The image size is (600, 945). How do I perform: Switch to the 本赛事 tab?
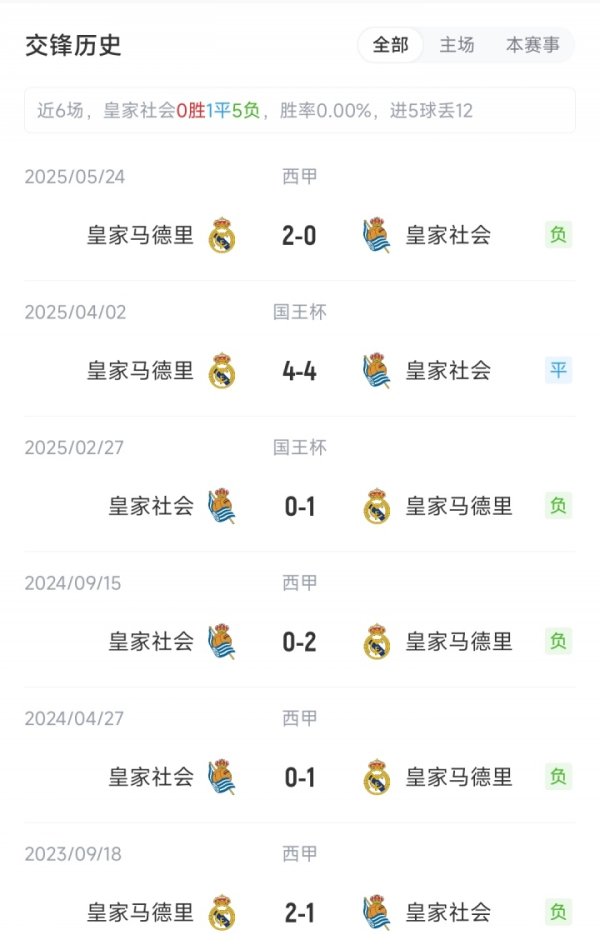532,46
